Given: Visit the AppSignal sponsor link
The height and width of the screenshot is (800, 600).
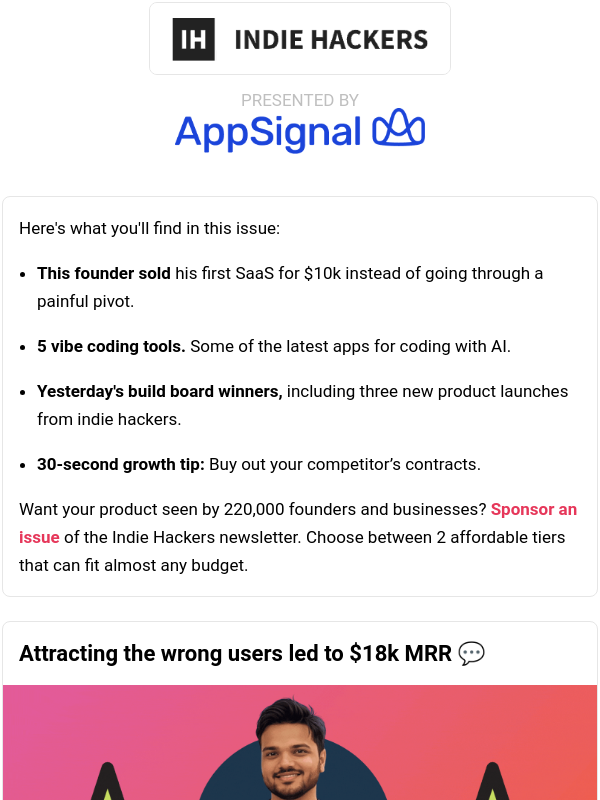Looking at the screenshot, I should 300,132.
